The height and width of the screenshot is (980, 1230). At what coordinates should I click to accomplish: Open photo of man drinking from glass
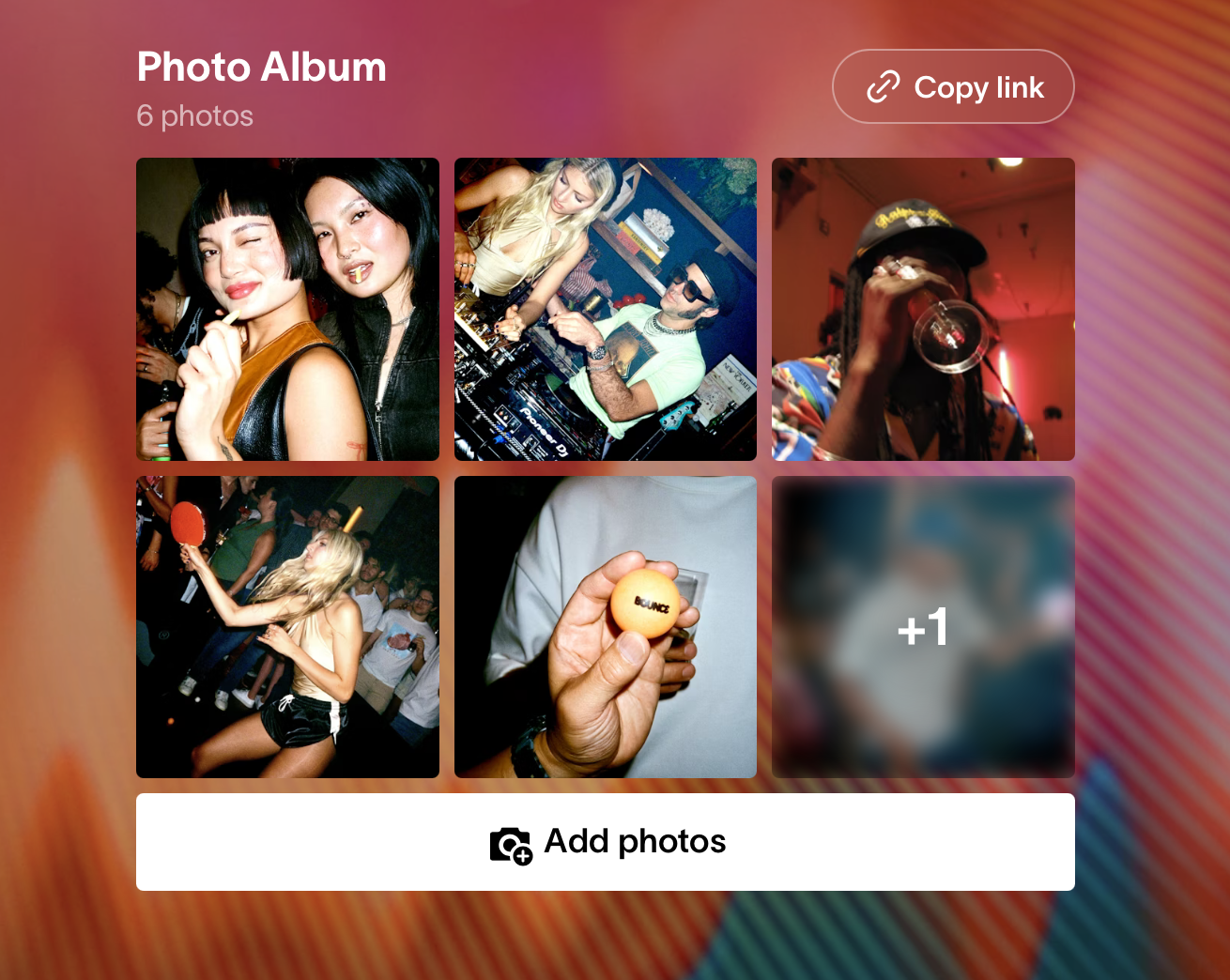point(923,309)
